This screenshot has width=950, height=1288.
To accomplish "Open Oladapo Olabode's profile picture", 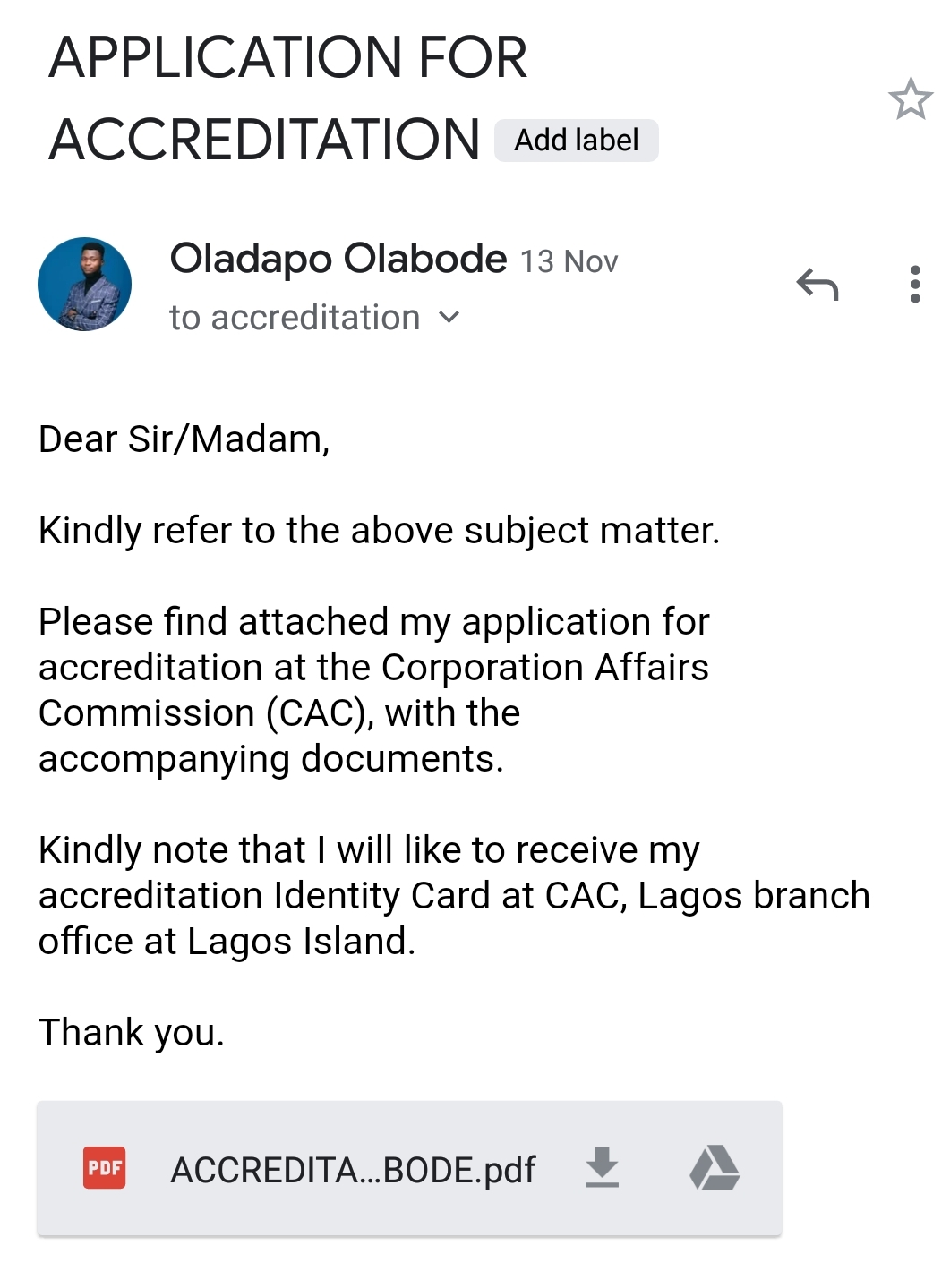I will point(84,285).
